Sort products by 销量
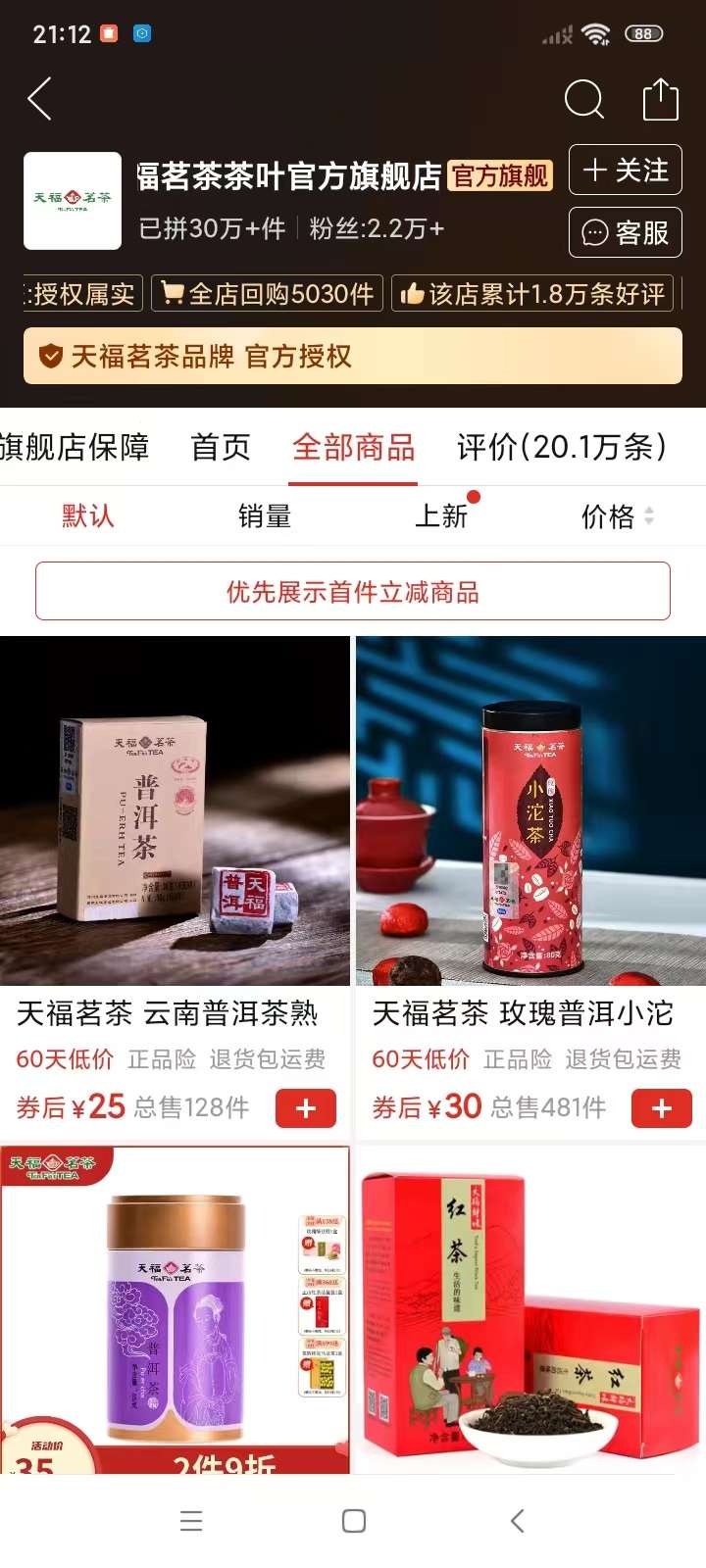 point(265,515)
